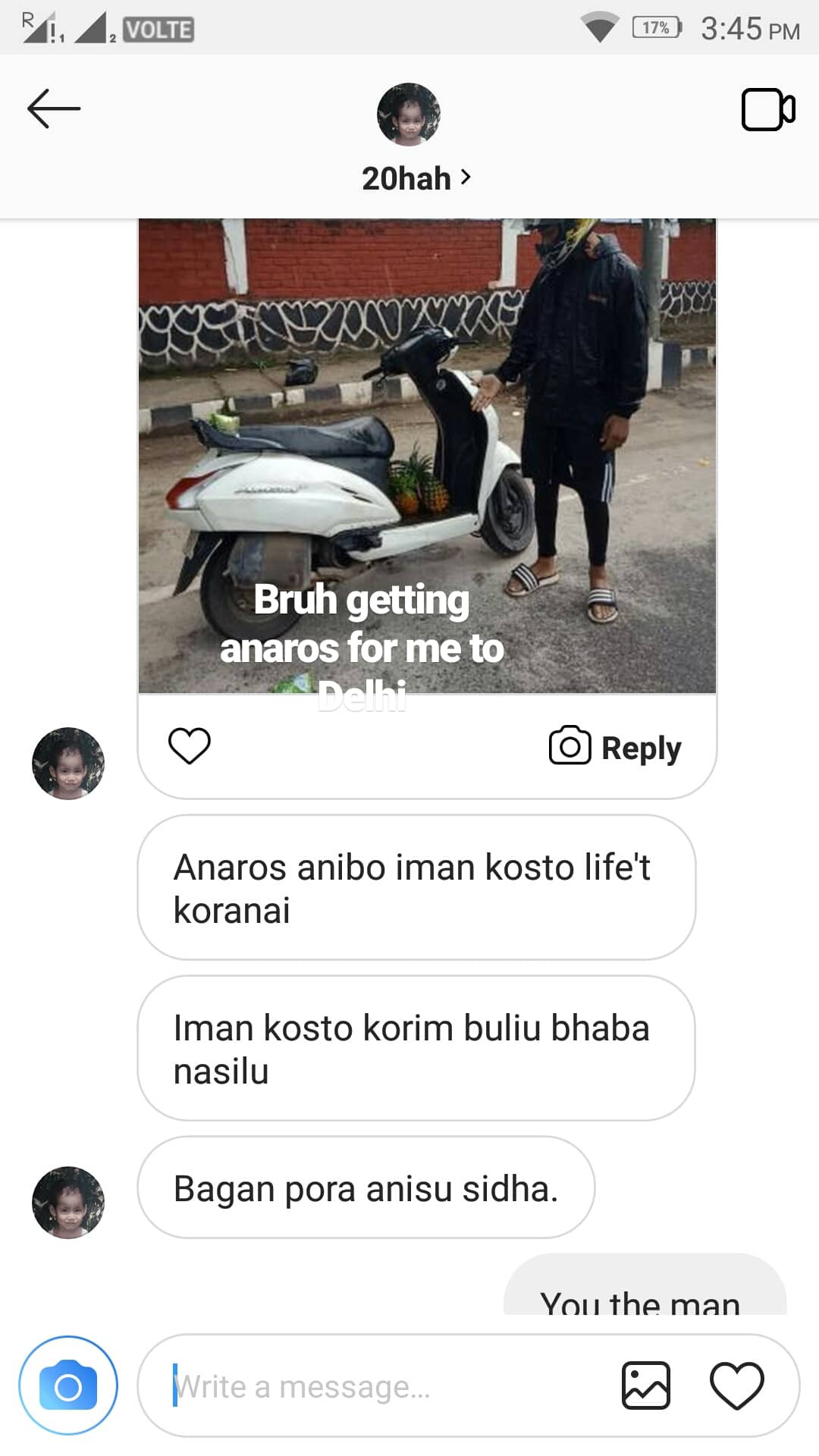Open sender's avatar beside Bagan pora message
The height and width of the screenshot is (1456, 819).
[x=68, y=1202]
